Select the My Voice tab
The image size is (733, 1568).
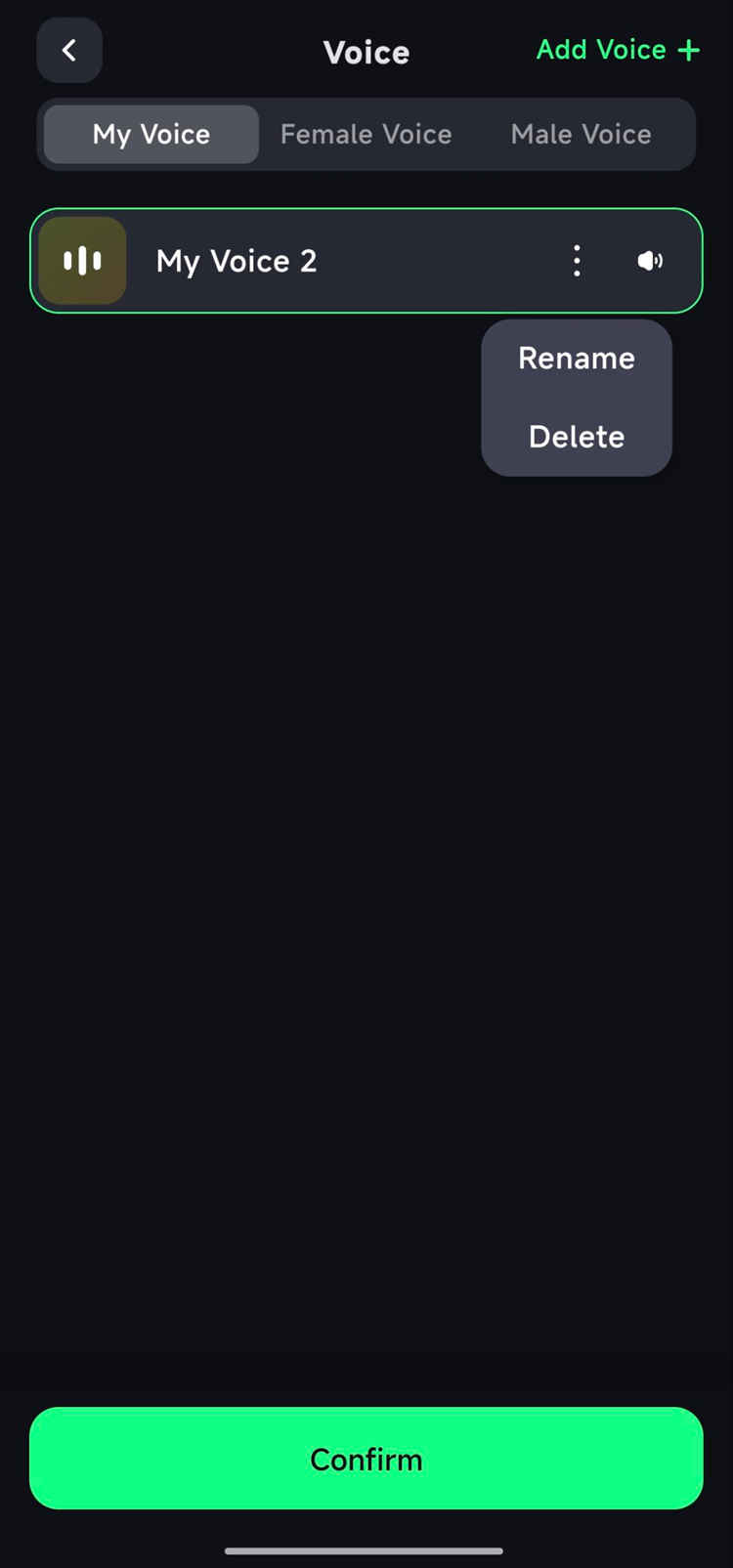click(x=151, y=134)
